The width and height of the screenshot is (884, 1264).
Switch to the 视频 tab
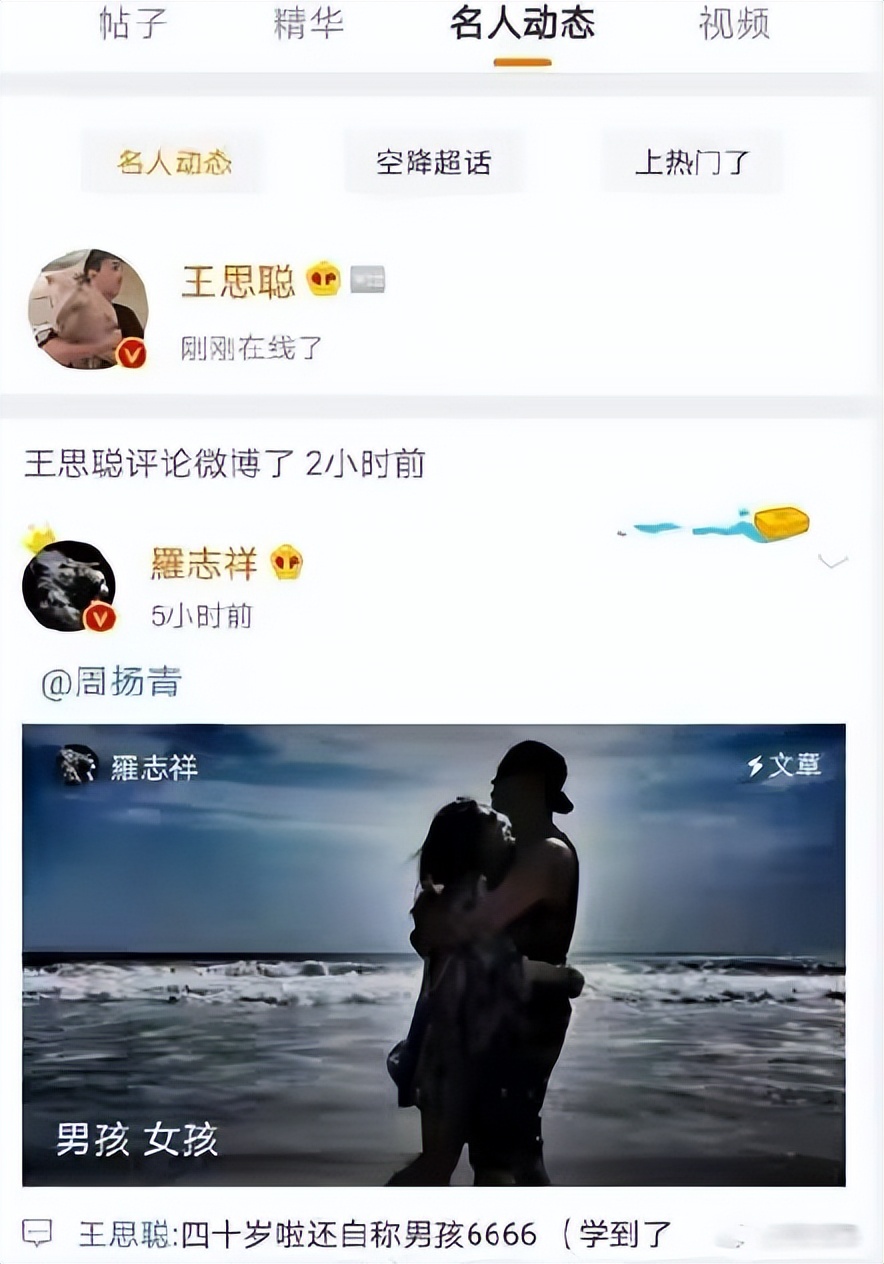(733, 28)
